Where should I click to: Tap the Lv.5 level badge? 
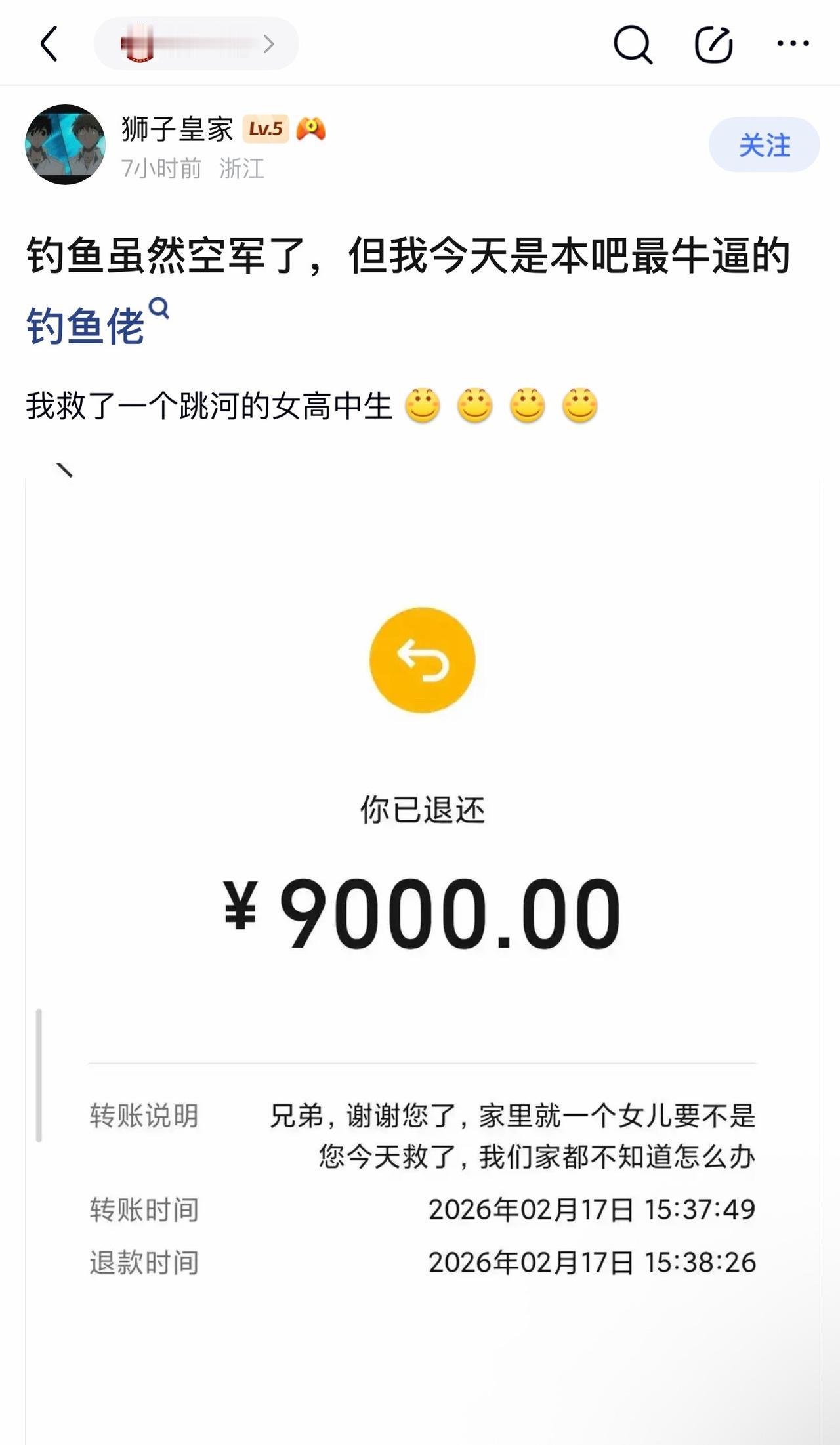point(265,129)
